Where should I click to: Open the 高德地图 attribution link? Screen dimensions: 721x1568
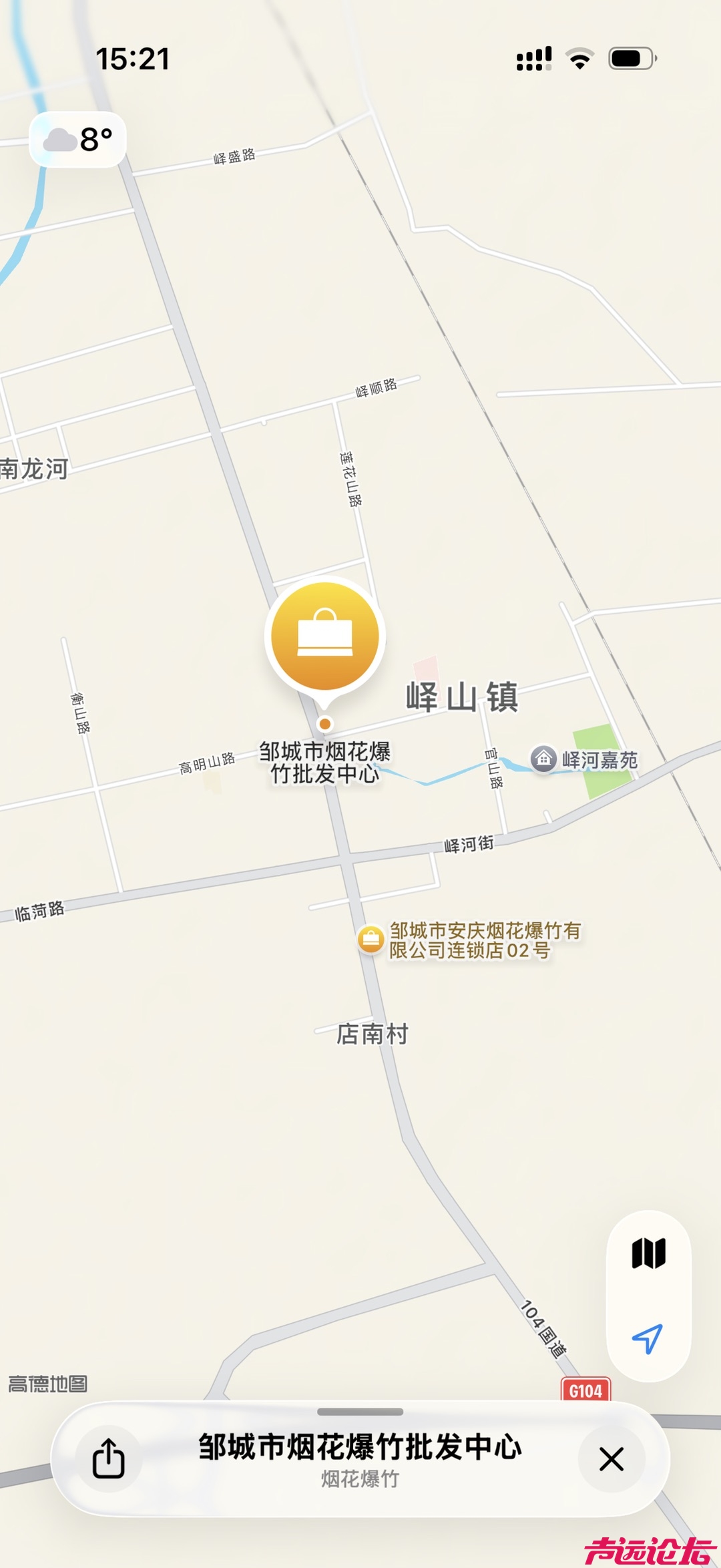(48, 1383)
